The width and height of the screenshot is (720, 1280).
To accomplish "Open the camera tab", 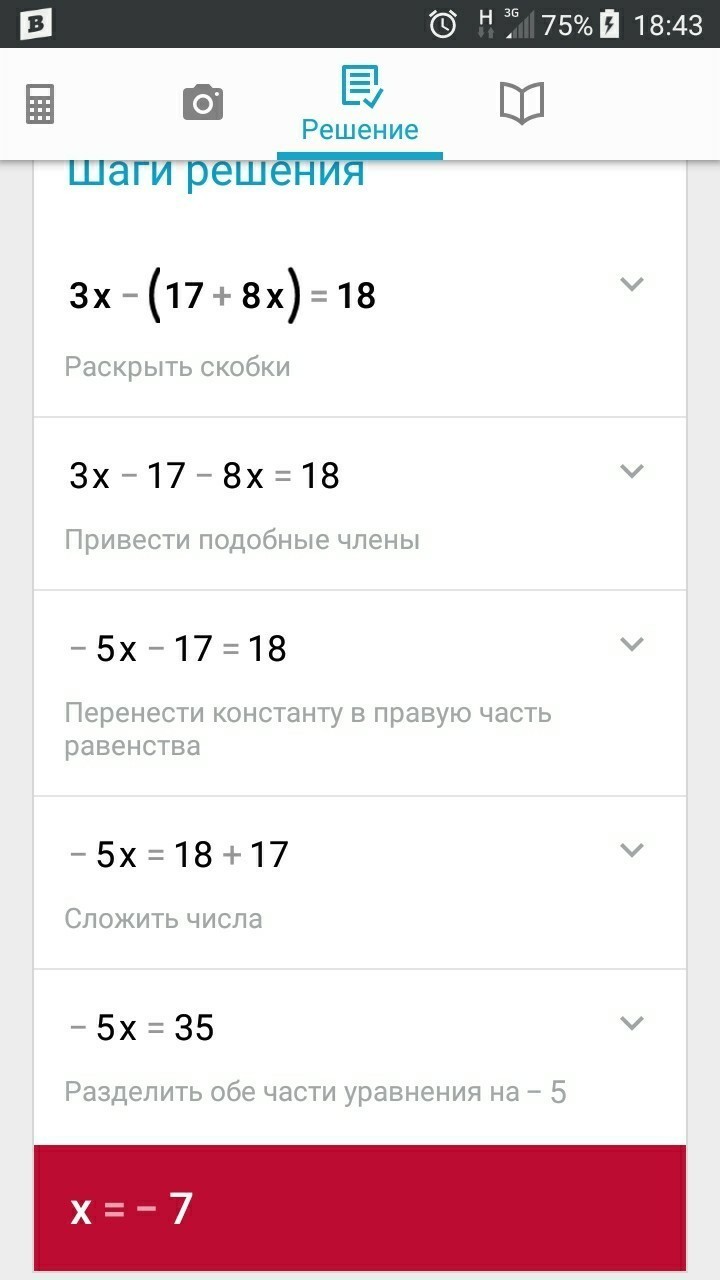I will [202, 103].
